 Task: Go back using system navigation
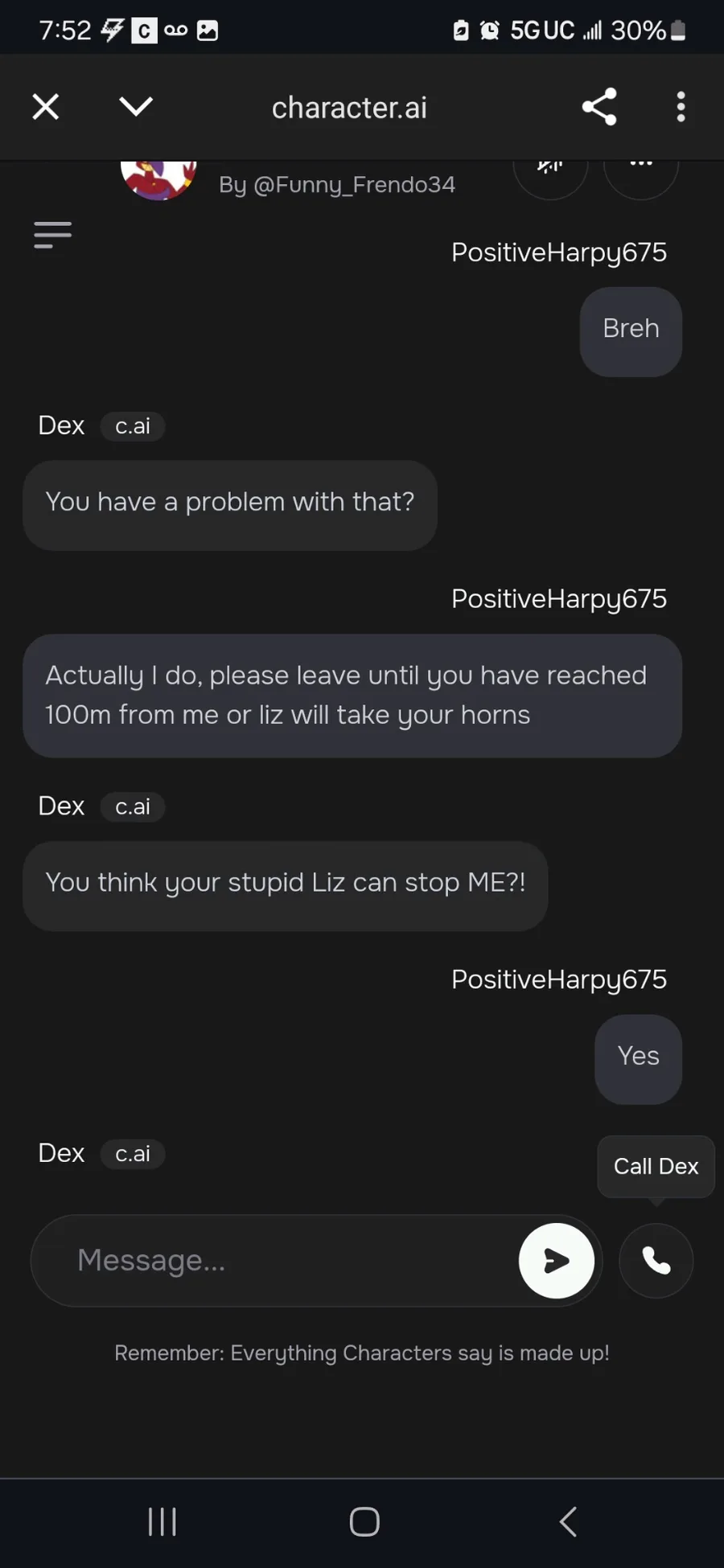pyautogui.click(x=568, y=1521)
